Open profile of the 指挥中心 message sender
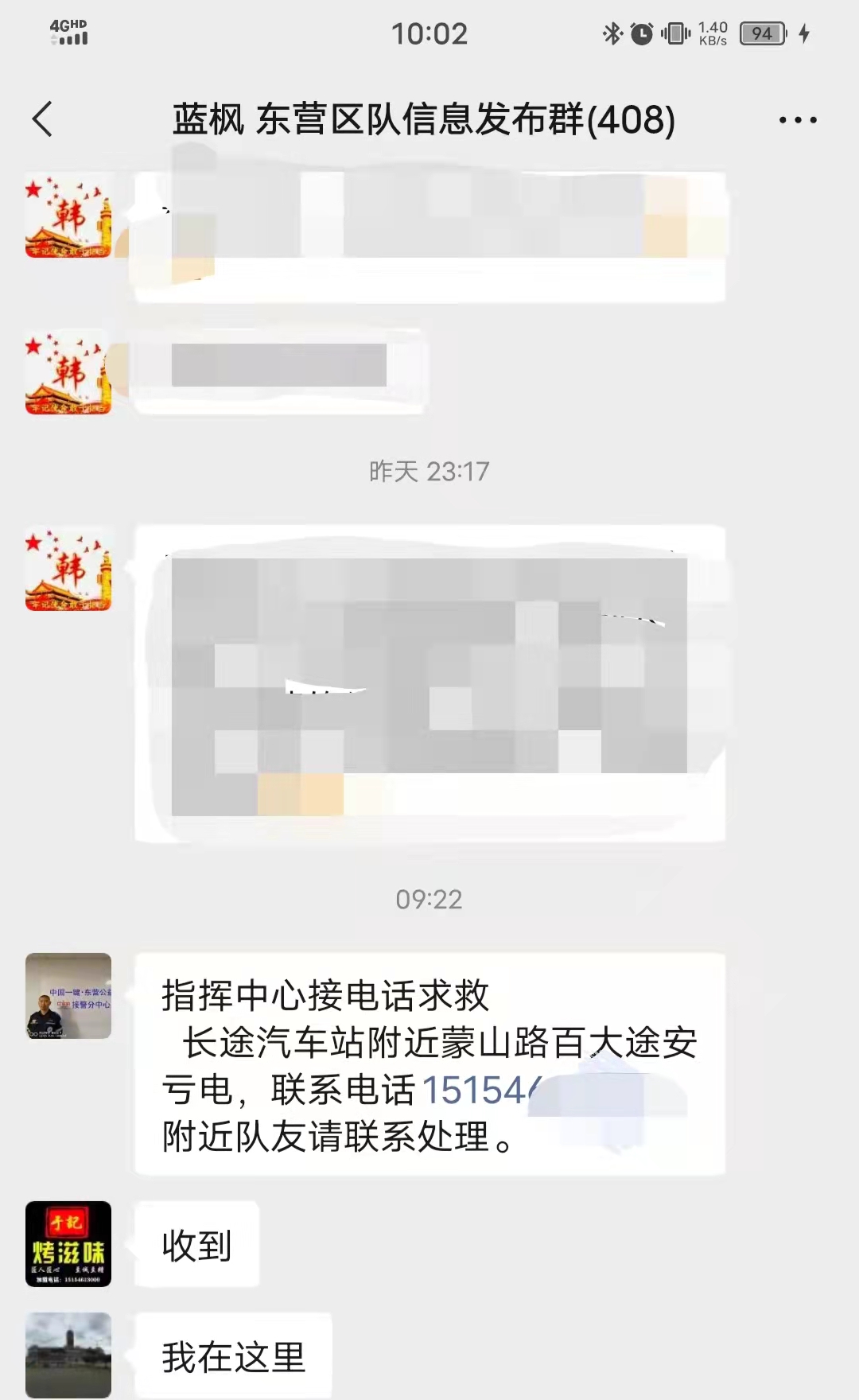 click(68, 996)
